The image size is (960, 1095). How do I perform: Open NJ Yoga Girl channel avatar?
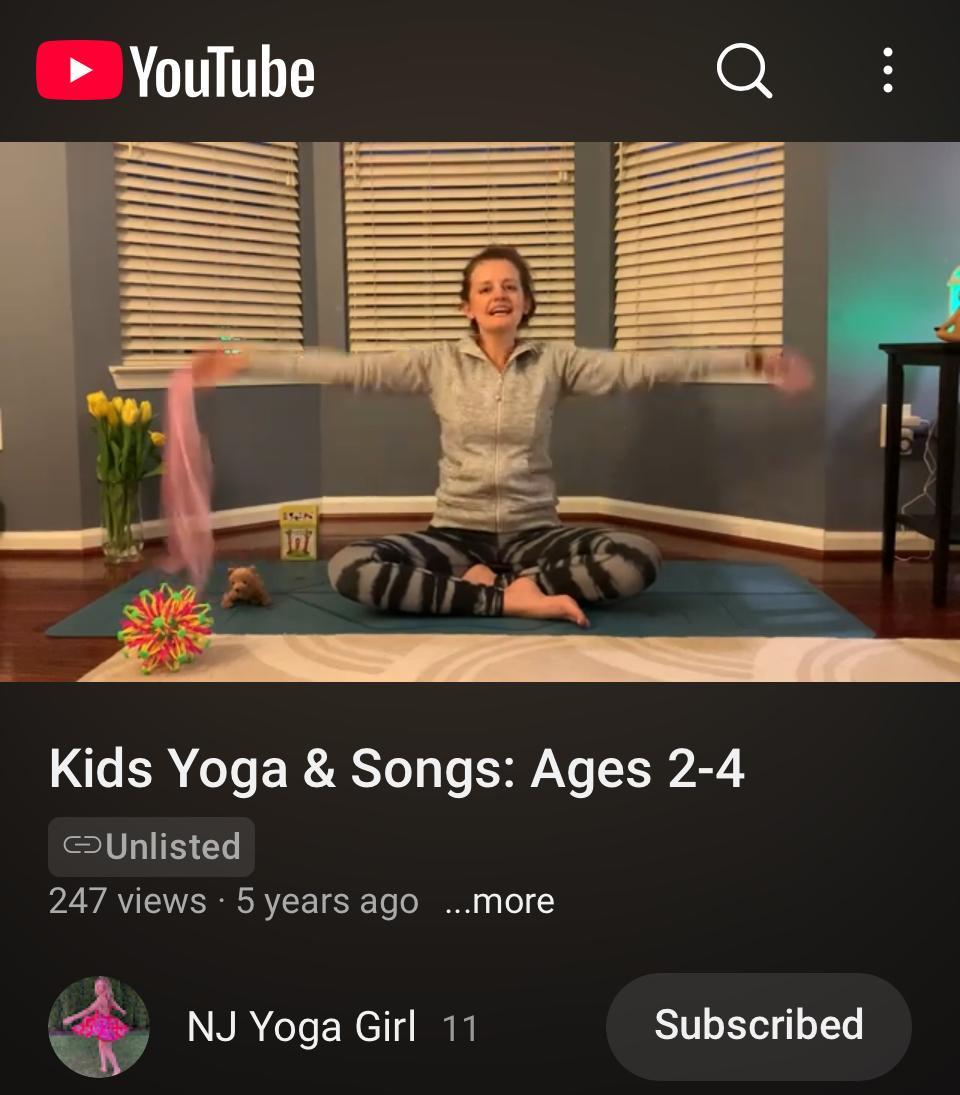(x=99, y=1026)
